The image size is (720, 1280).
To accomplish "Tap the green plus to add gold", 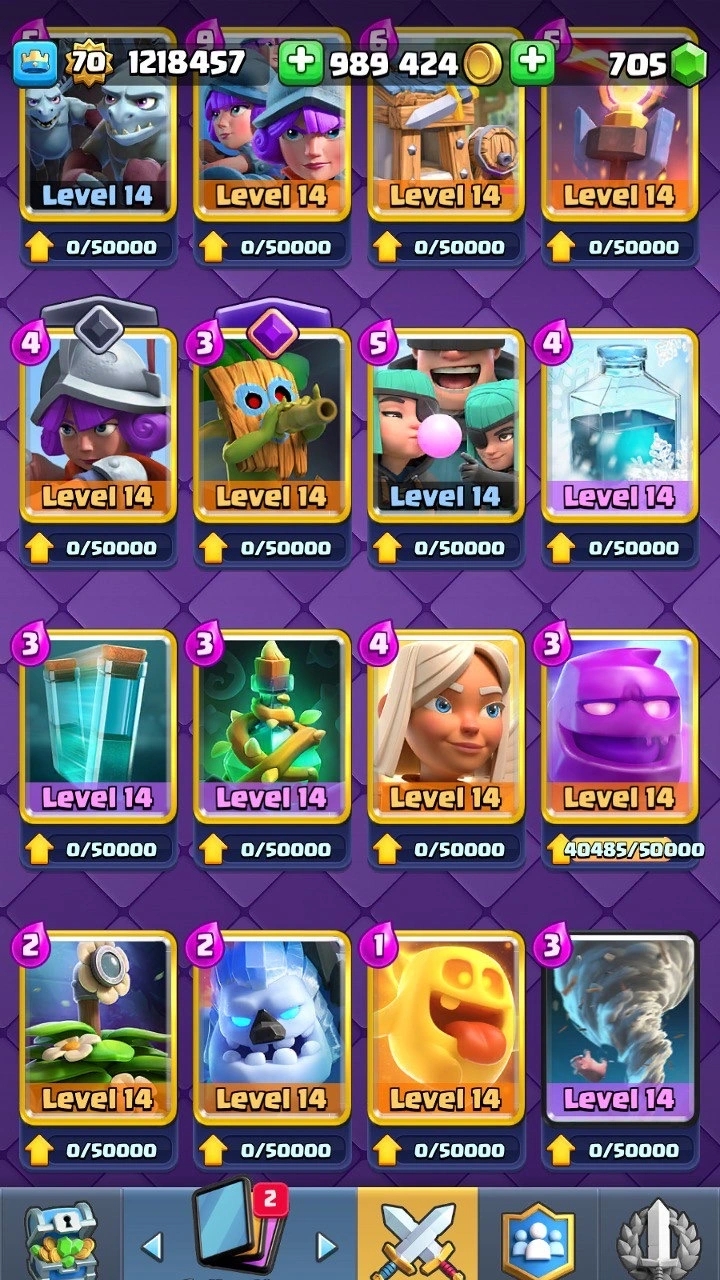I will coord(300,64).
